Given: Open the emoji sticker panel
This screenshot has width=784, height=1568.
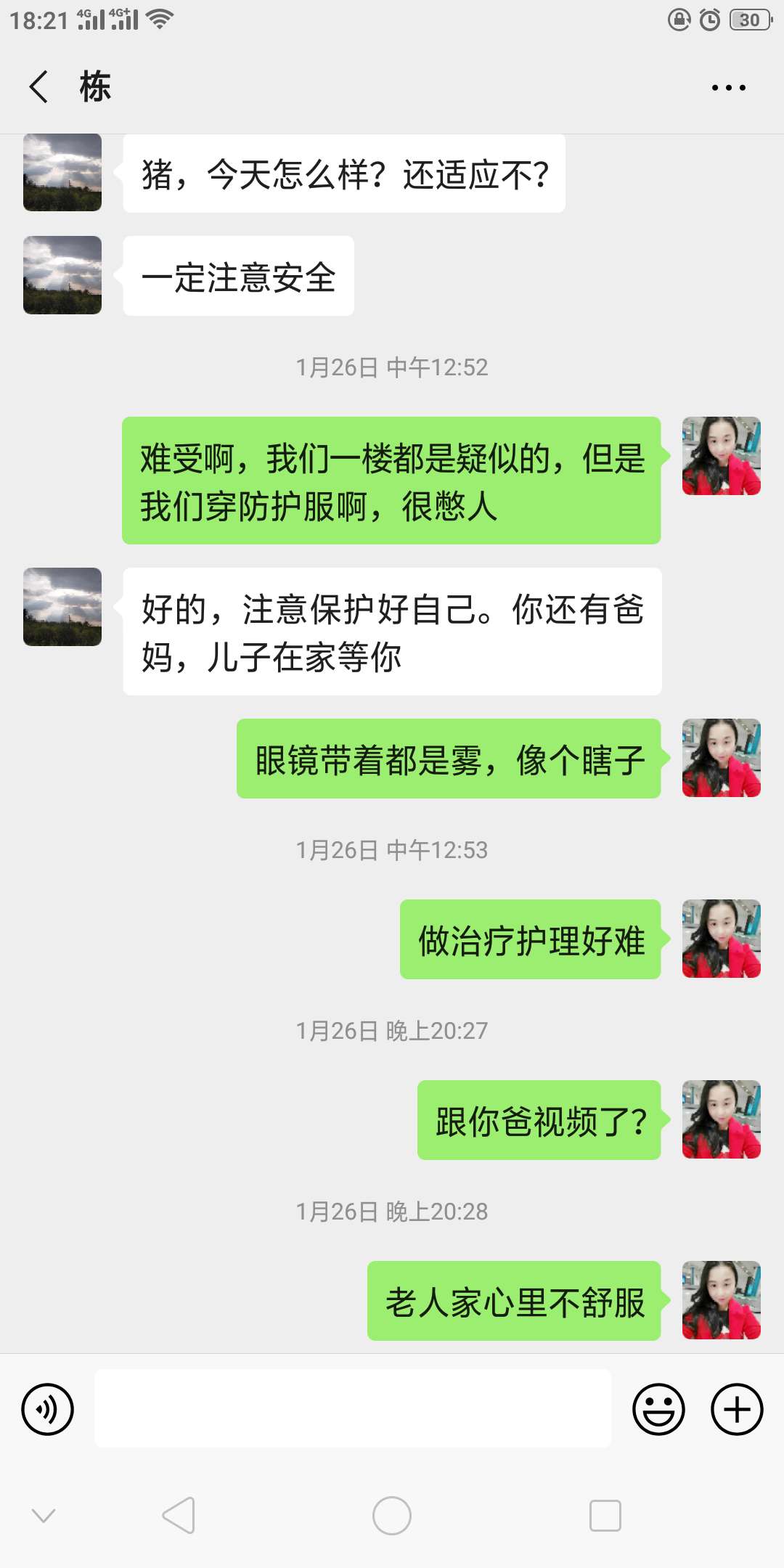Looking at the screenshot, I should coord(658,1410).
